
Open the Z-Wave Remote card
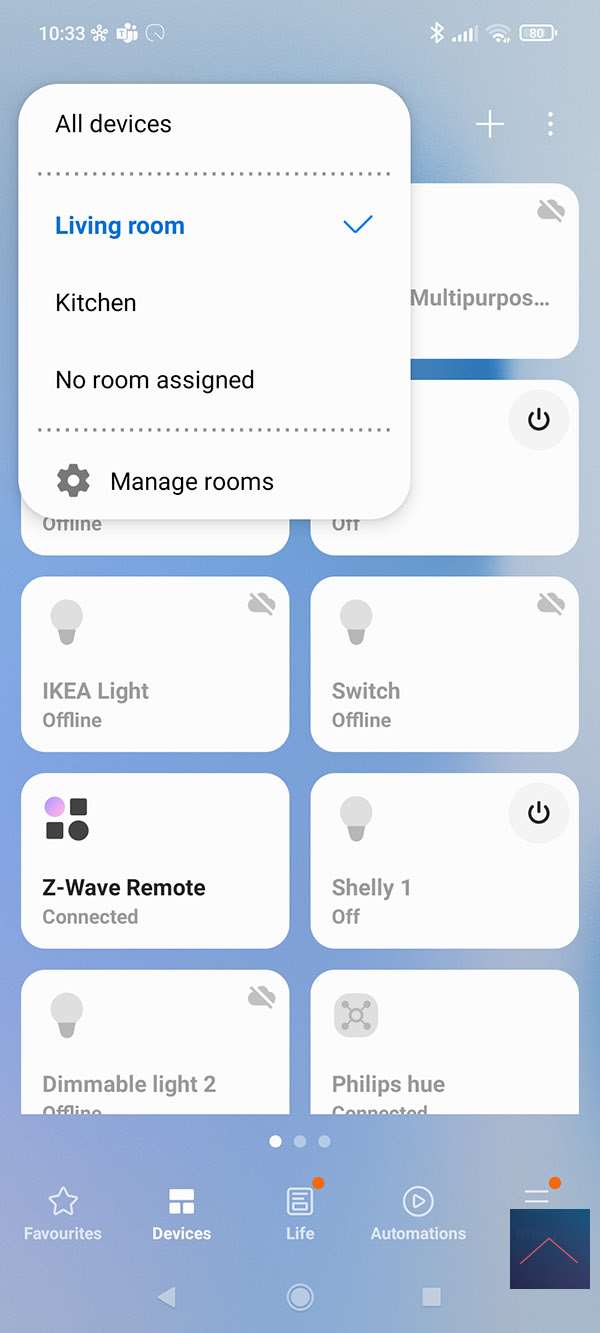pyautogui.click(x=155, y=861)
